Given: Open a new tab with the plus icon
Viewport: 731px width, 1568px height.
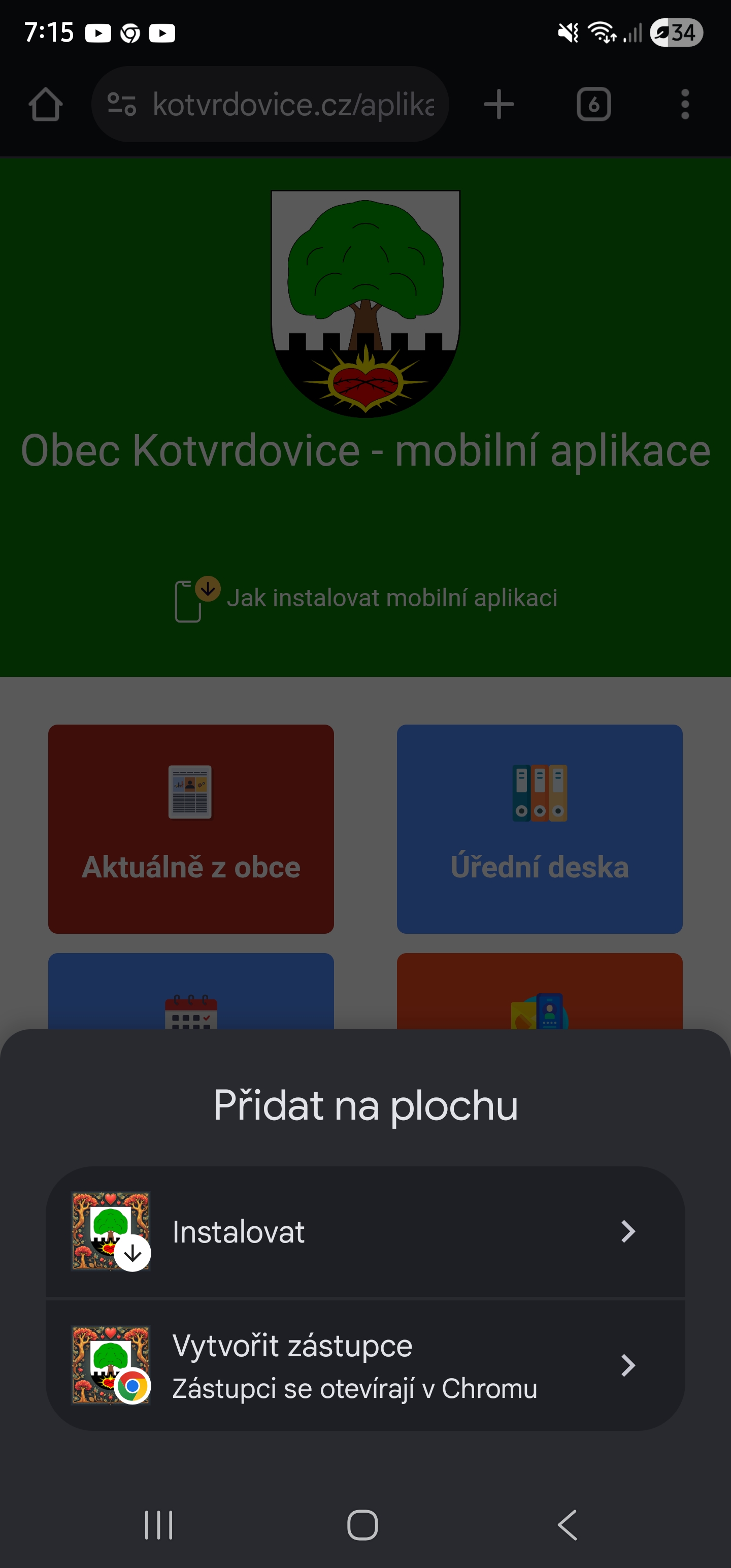Looking at the screenshot, I should (x=499, y=104).
